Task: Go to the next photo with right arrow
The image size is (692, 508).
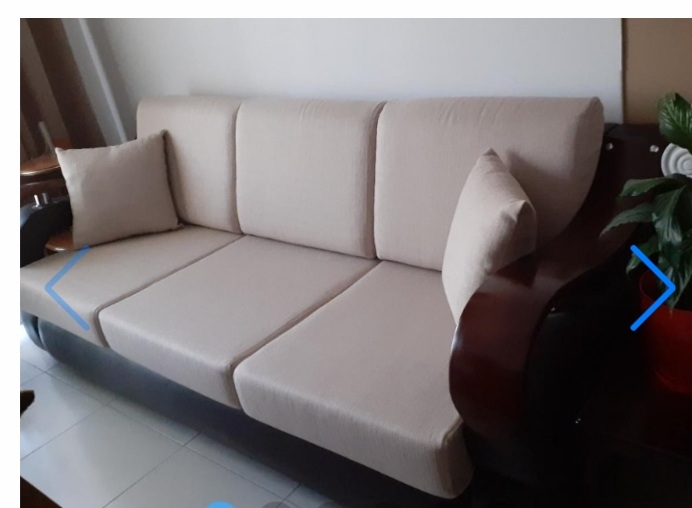Action: 652,288
